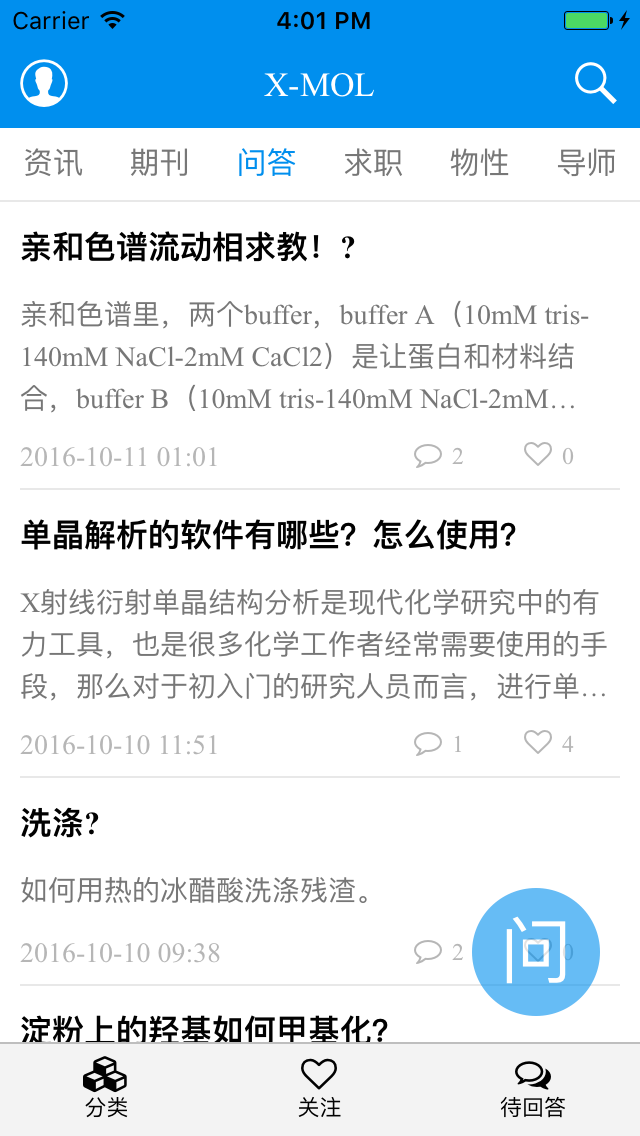Open 分类 categories in bottom bar

pyautogui.click(x=106, y=1088)
